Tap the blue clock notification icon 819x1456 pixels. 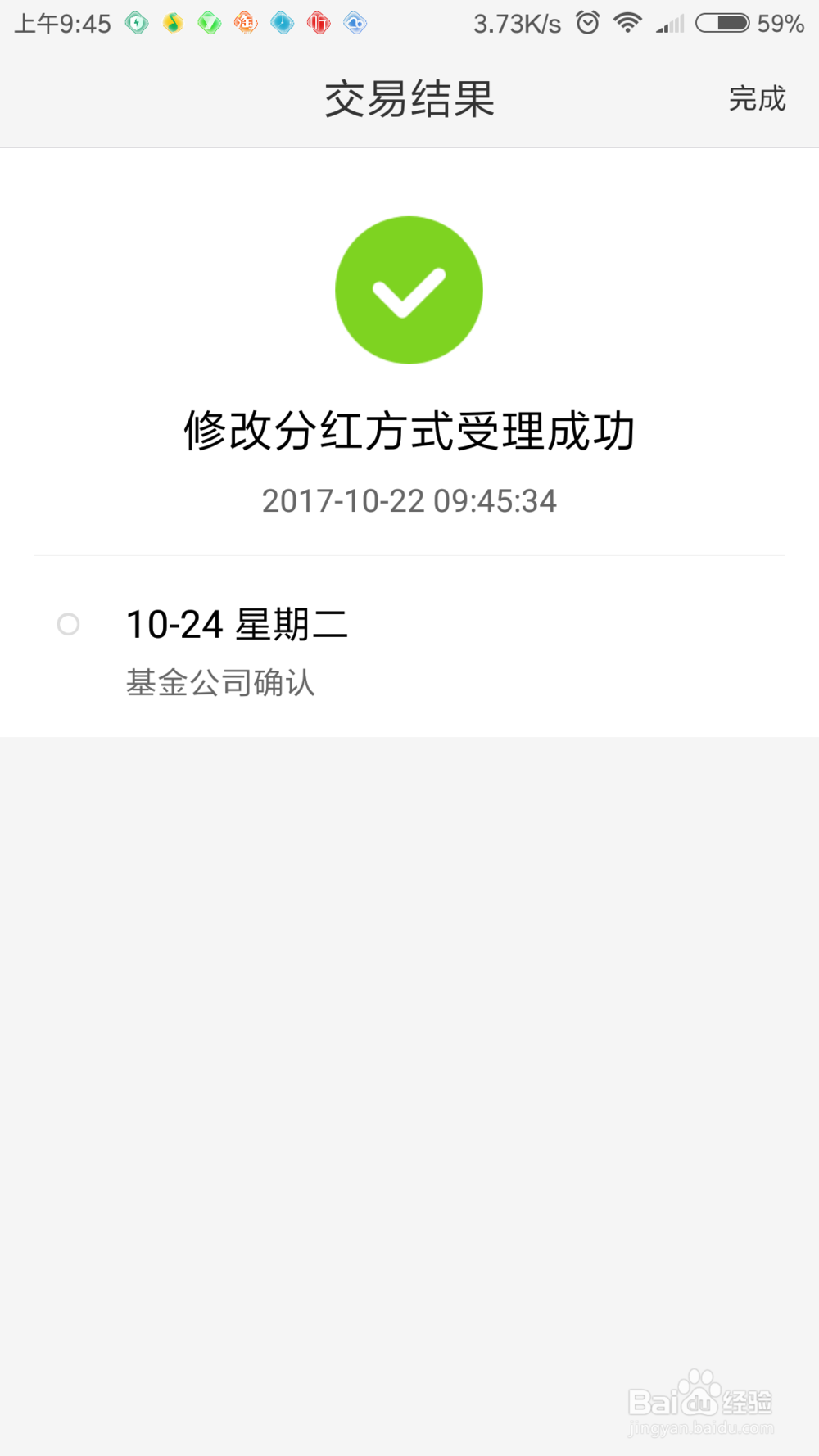pos(283,24)
